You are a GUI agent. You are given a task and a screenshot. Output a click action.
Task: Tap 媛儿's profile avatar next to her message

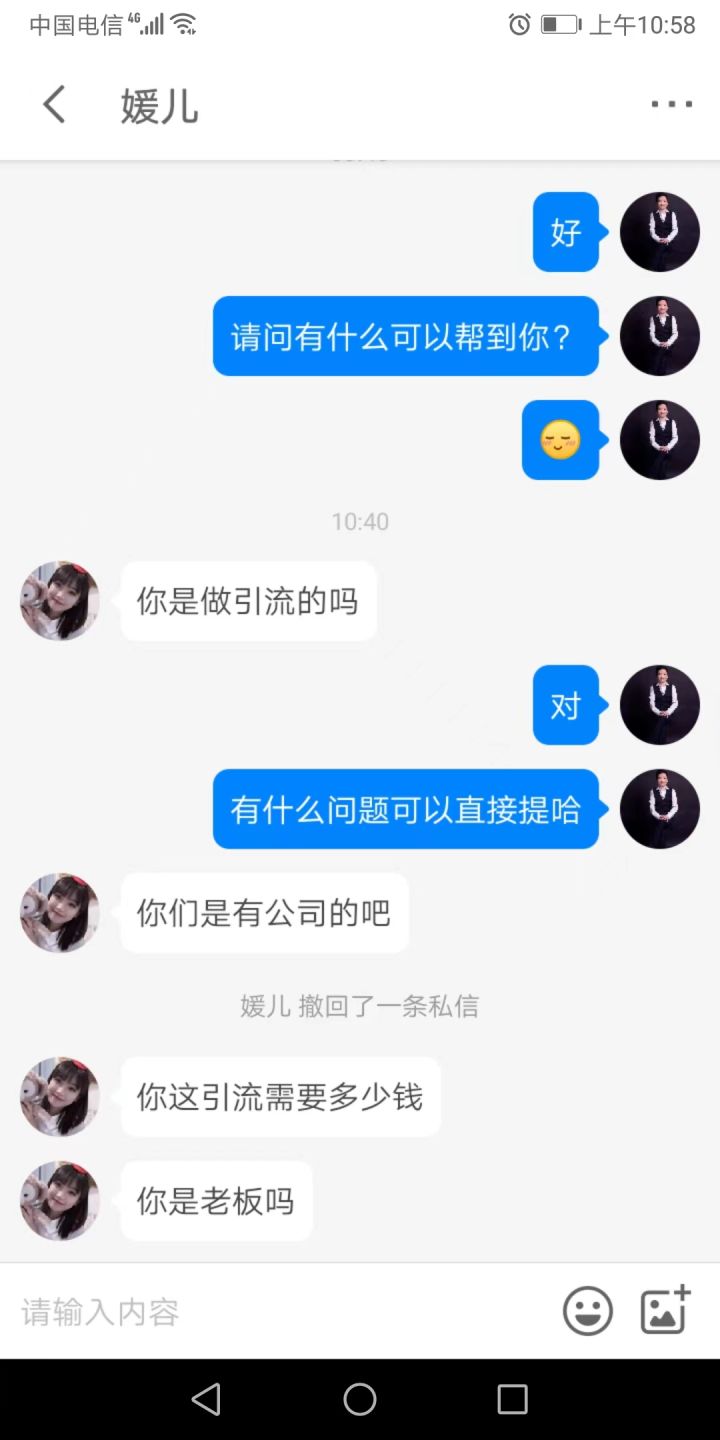point(59,601)
